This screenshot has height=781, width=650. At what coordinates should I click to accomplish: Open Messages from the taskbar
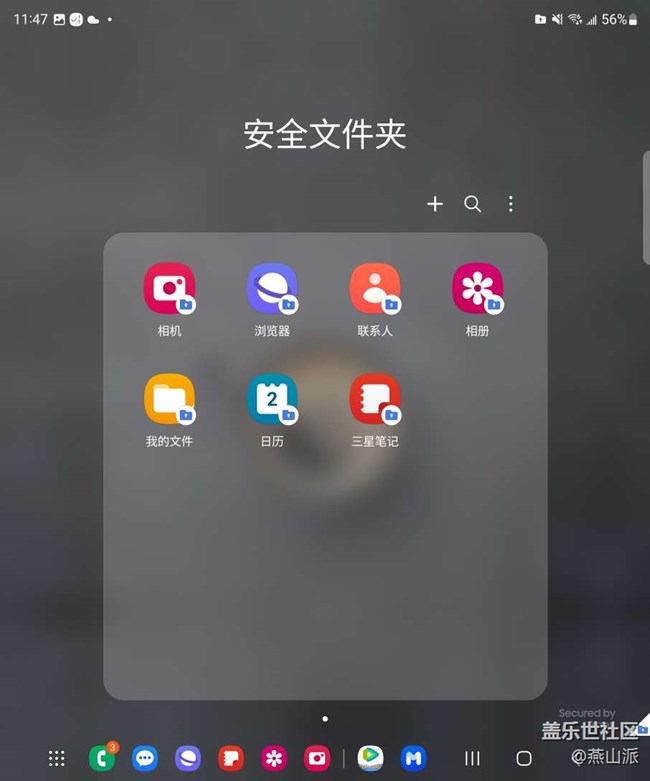click(x=145, y=758)
